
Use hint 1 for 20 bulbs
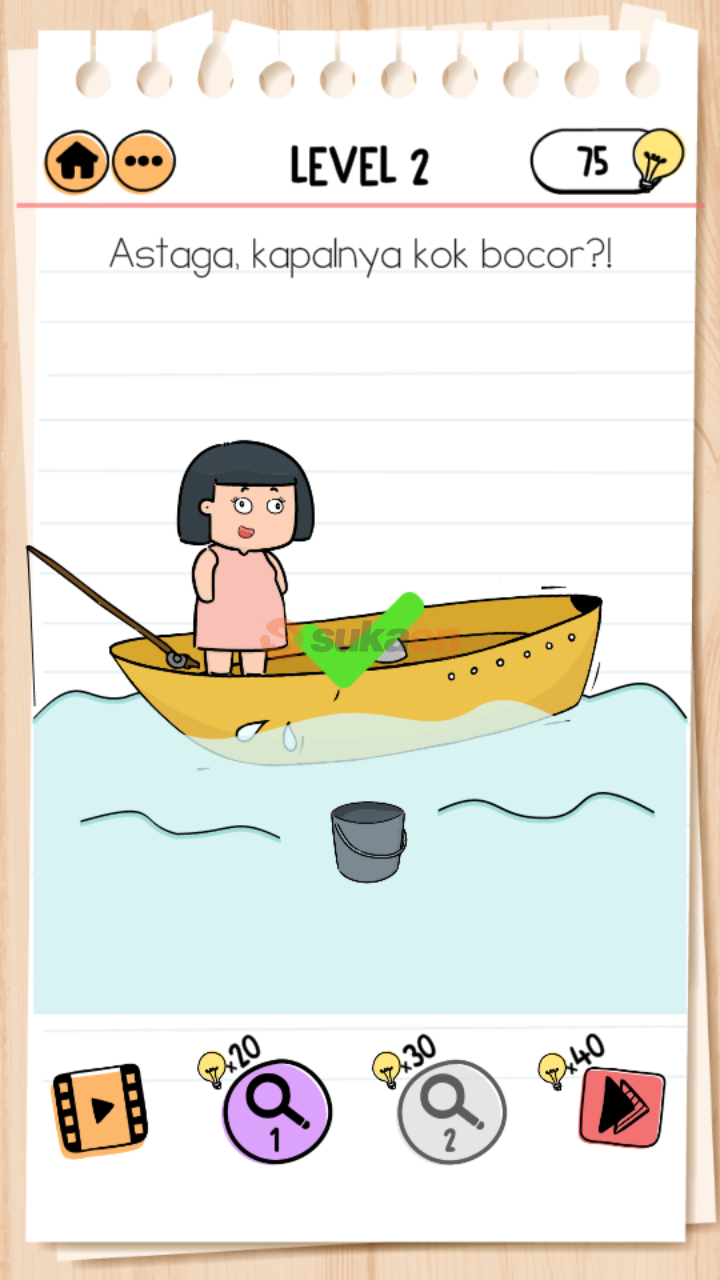276,1111
